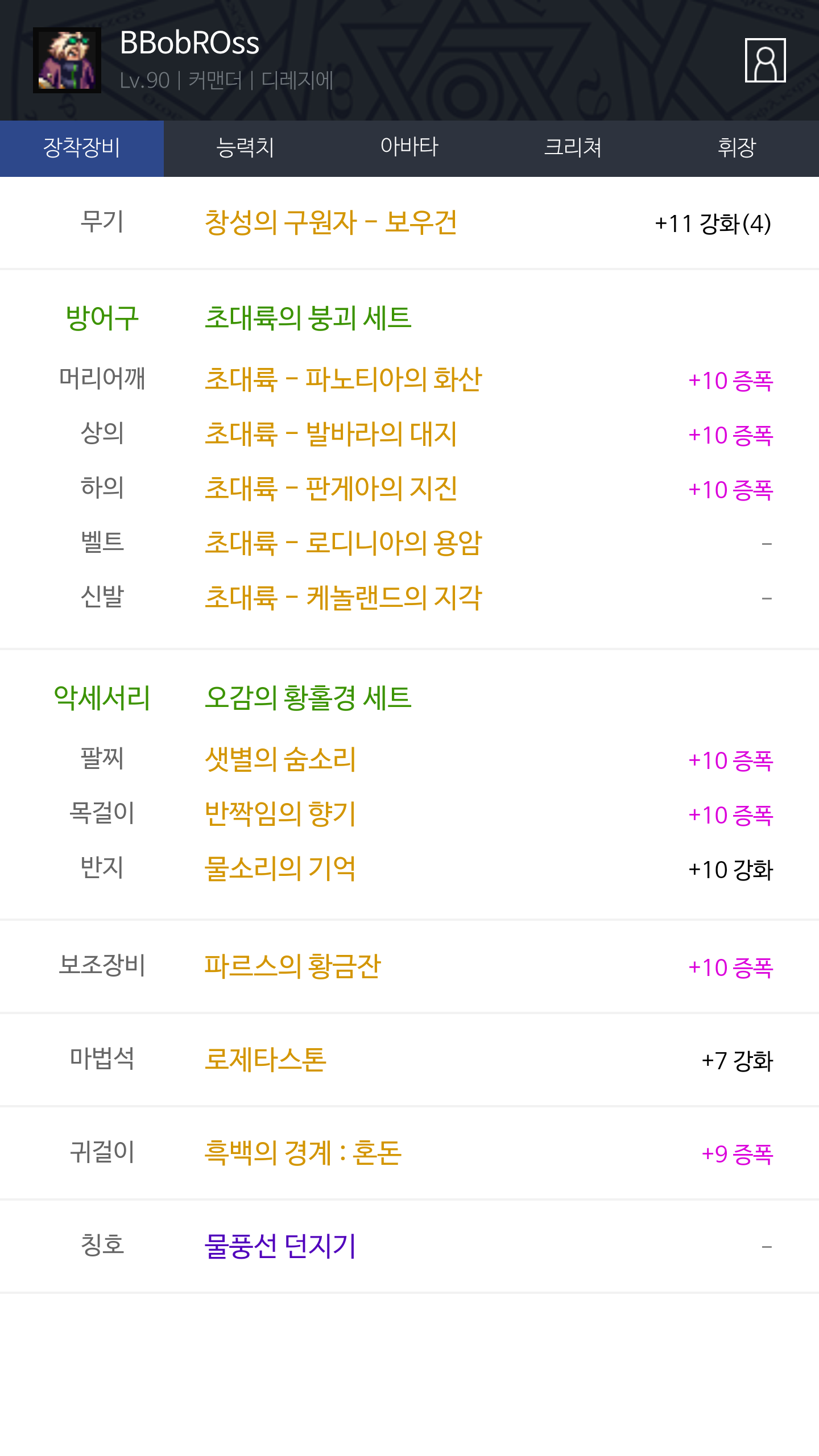Open 초대륙 - 파노티아의 화산 item

pos(343,379)
